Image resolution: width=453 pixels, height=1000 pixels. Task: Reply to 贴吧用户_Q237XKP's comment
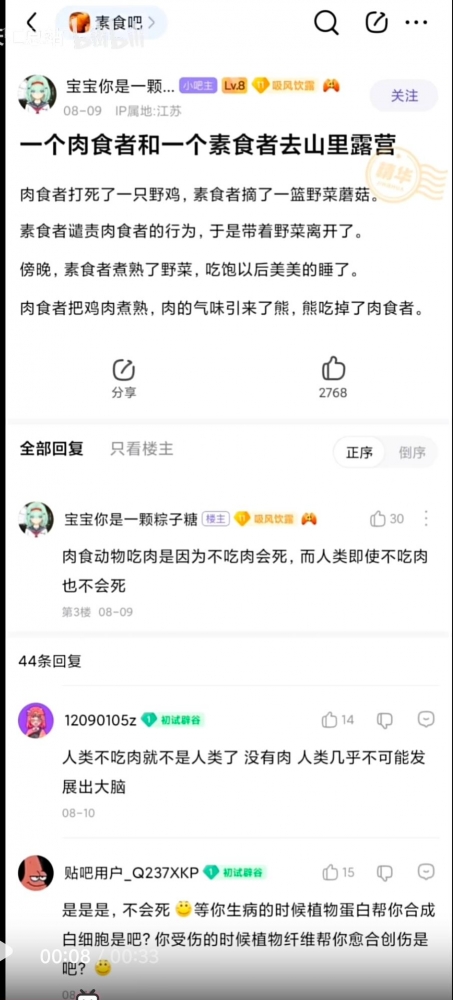(426, 871)
